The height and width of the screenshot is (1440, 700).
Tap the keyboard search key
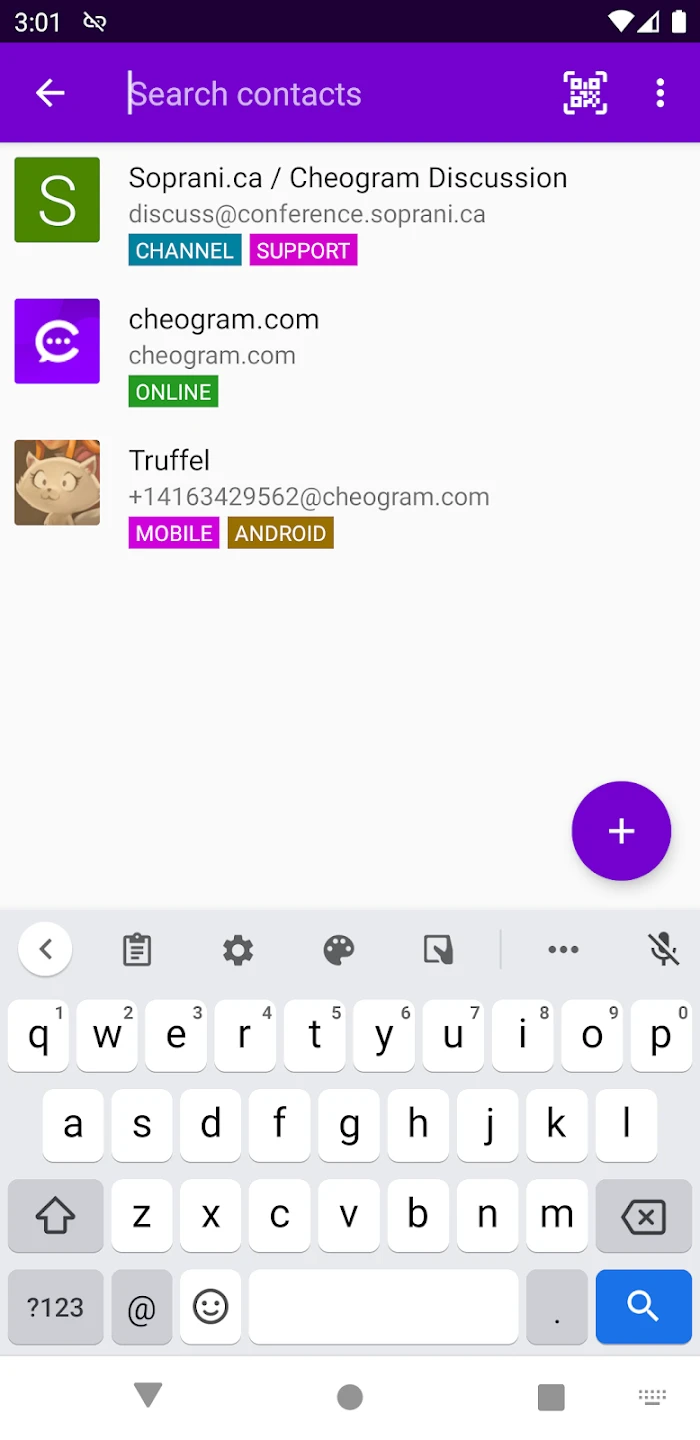[643, 1306]
